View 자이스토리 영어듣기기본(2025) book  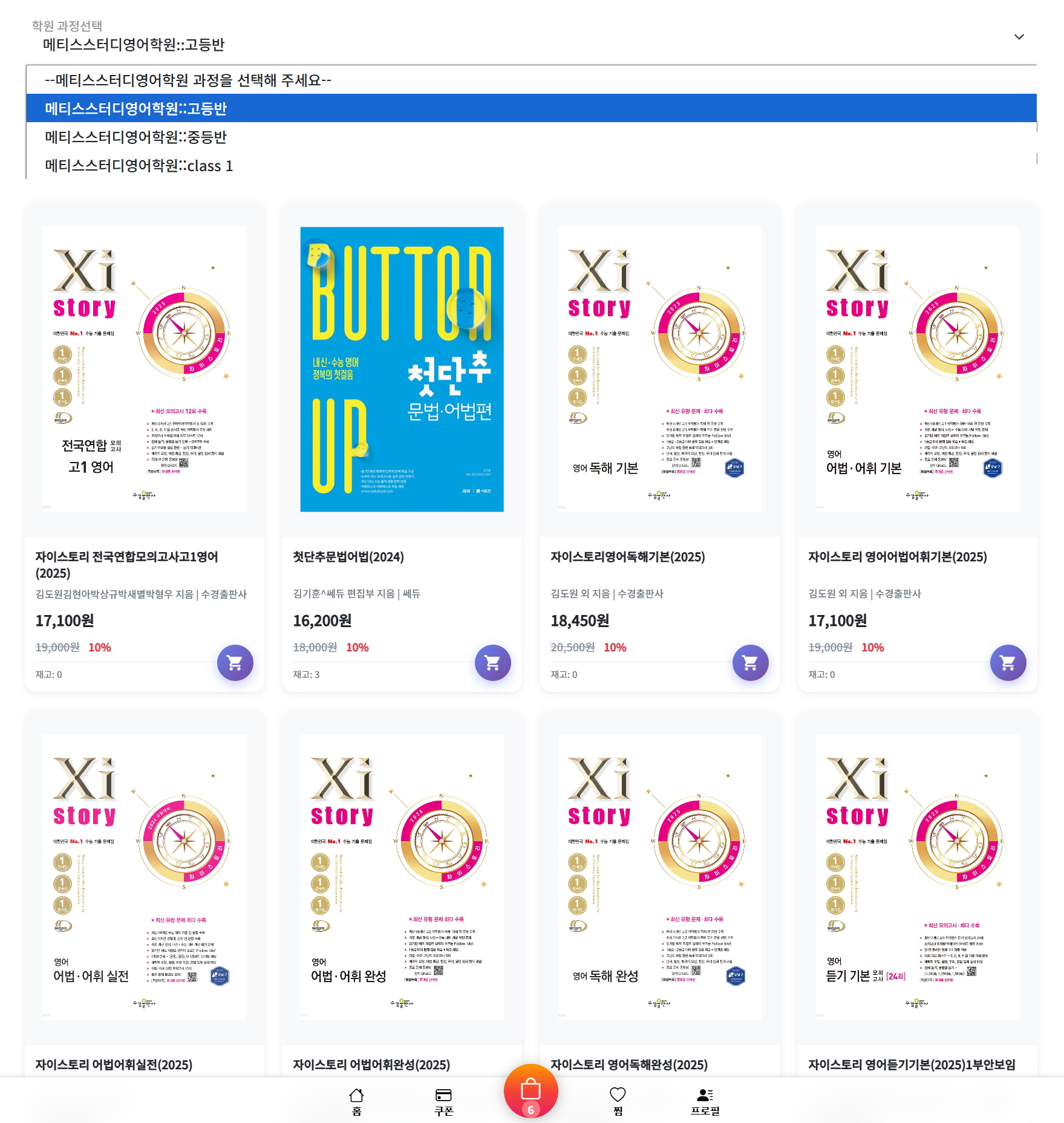click(917, 877)
